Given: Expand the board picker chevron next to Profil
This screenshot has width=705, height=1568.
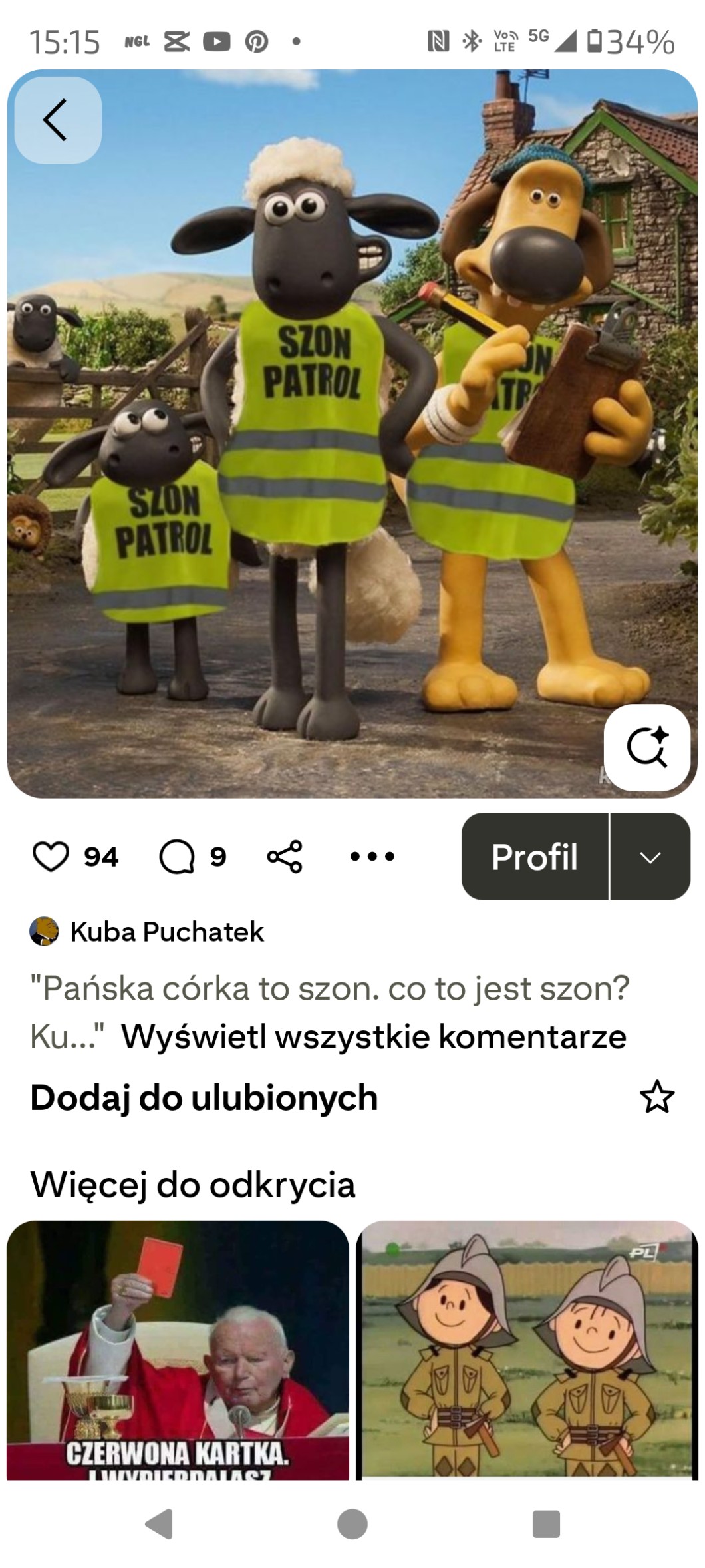Looking at the screenshot, I should click(650, 857).
